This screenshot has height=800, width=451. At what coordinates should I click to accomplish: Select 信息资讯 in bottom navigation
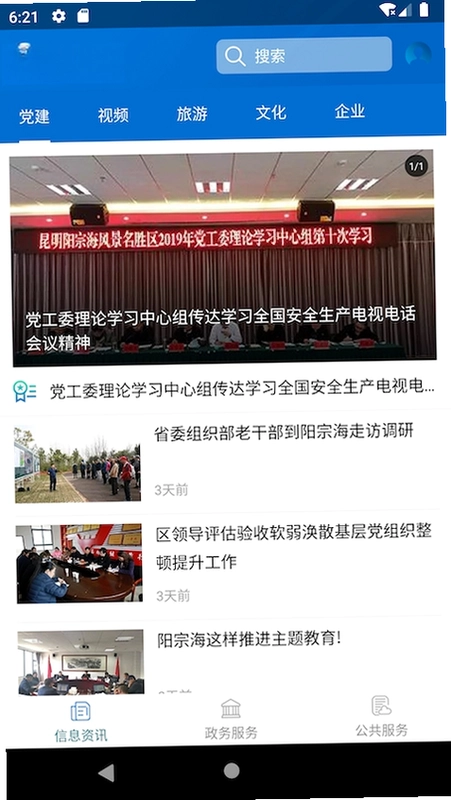81,721
